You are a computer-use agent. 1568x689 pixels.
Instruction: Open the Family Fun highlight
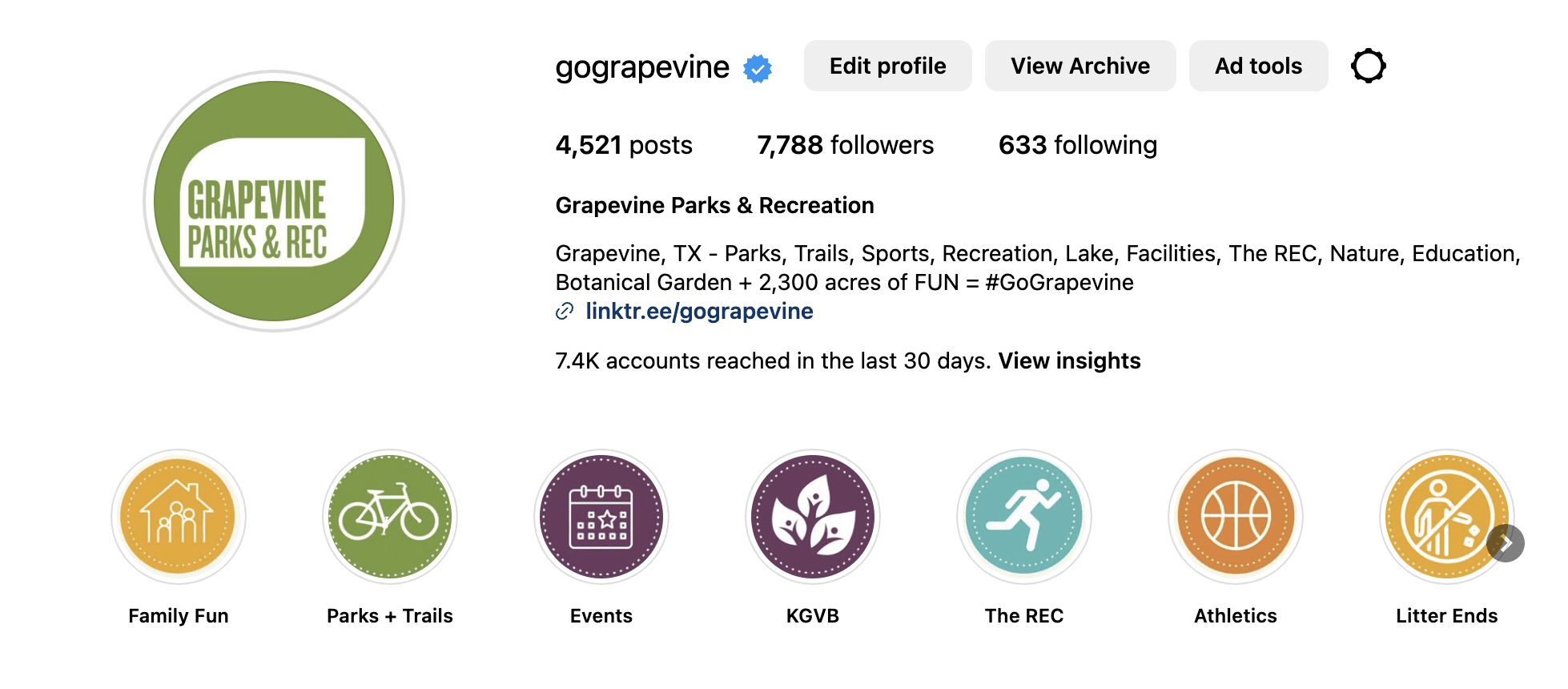click(x=178, y=517)
